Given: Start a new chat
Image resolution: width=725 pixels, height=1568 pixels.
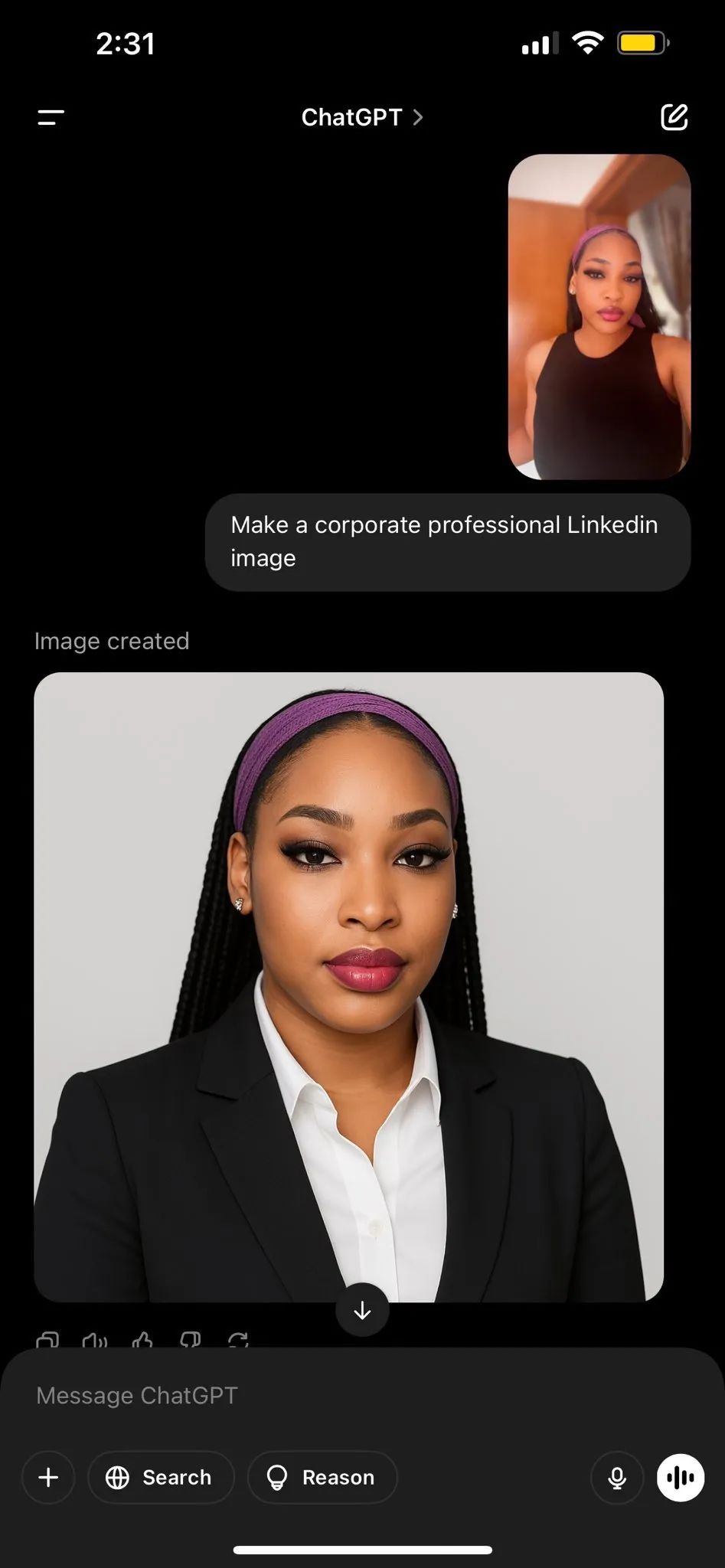Looking at the screenshot, I should (x=674, y=117).
